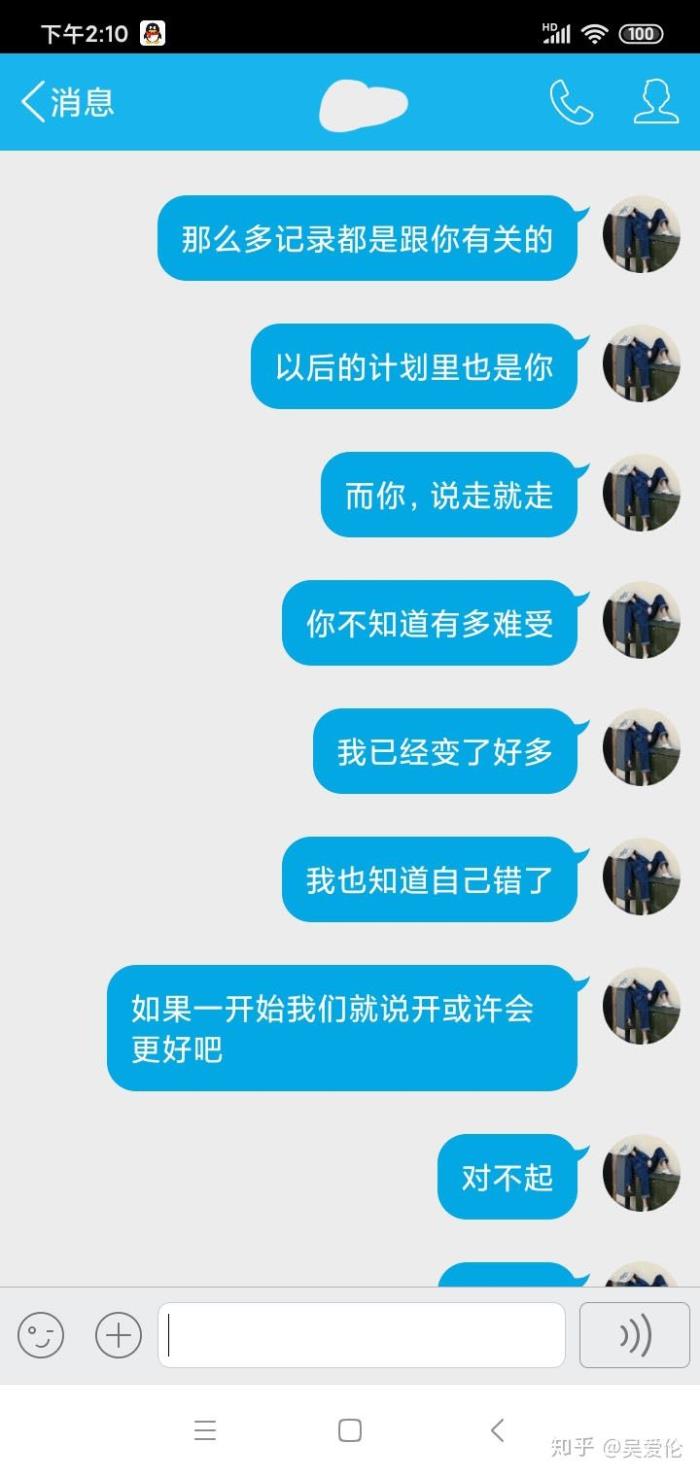Open the plus attachment menu
Image resolution: width=700 pixels, height=1477 pixels.
(118, 1335)
